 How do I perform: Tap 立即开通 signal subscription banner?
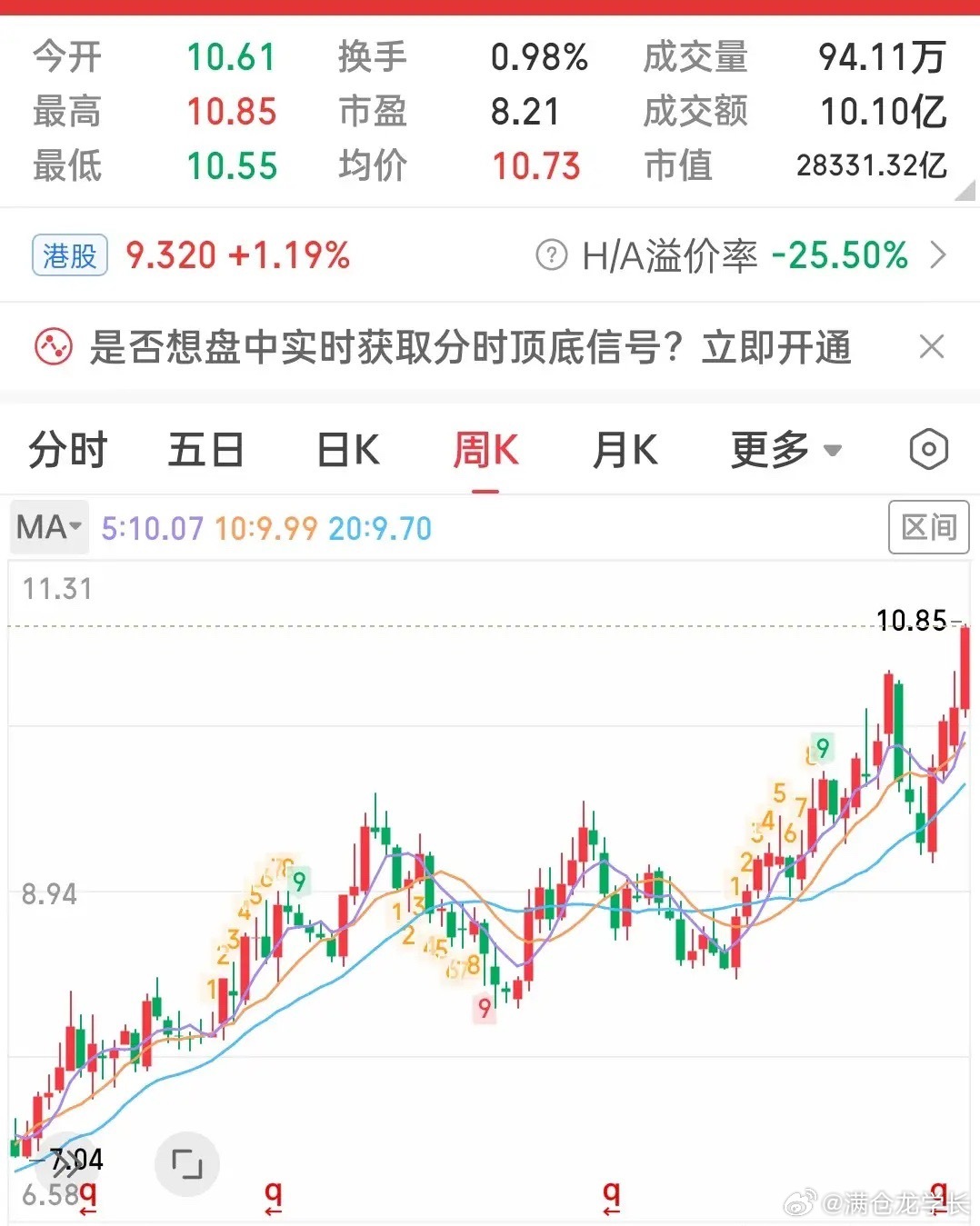click(x=777, y=347)
